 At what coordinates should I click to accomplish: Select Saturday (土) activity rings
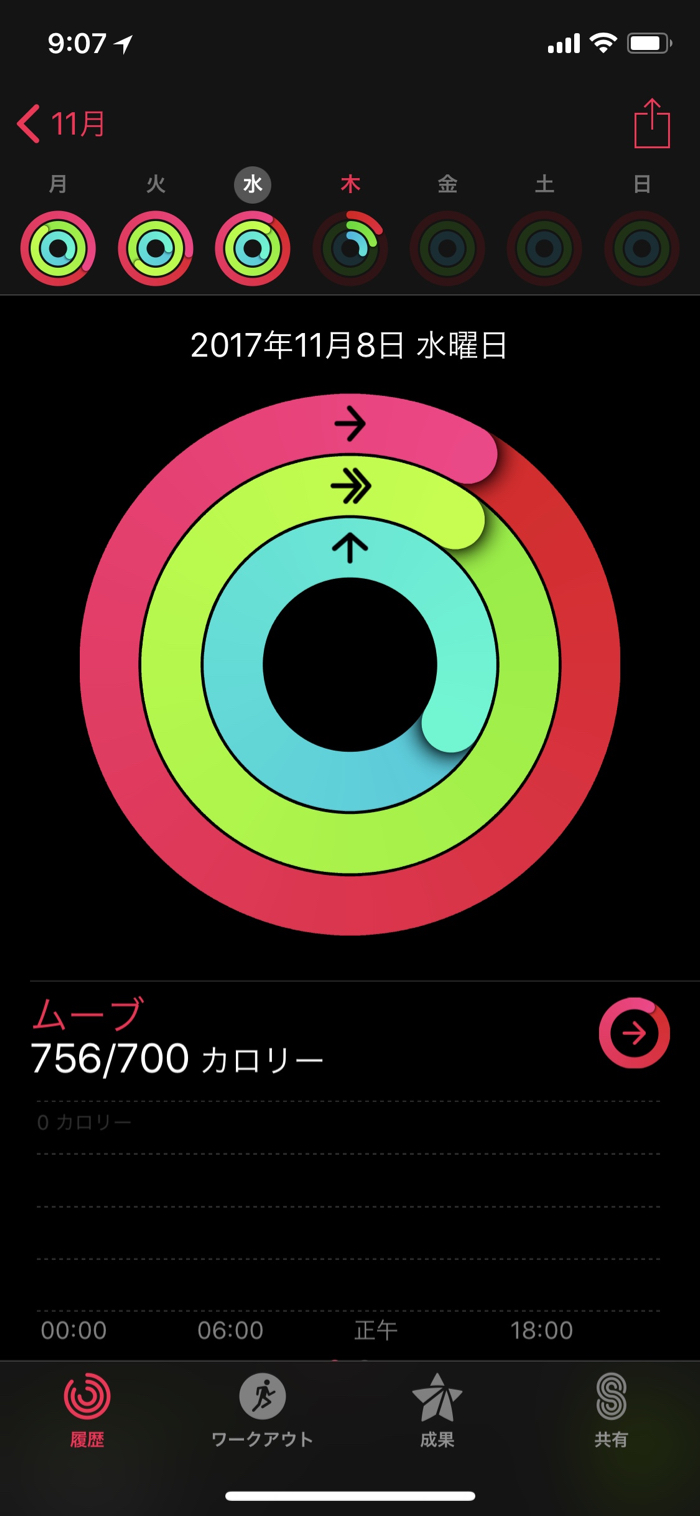tap(544, 248)
